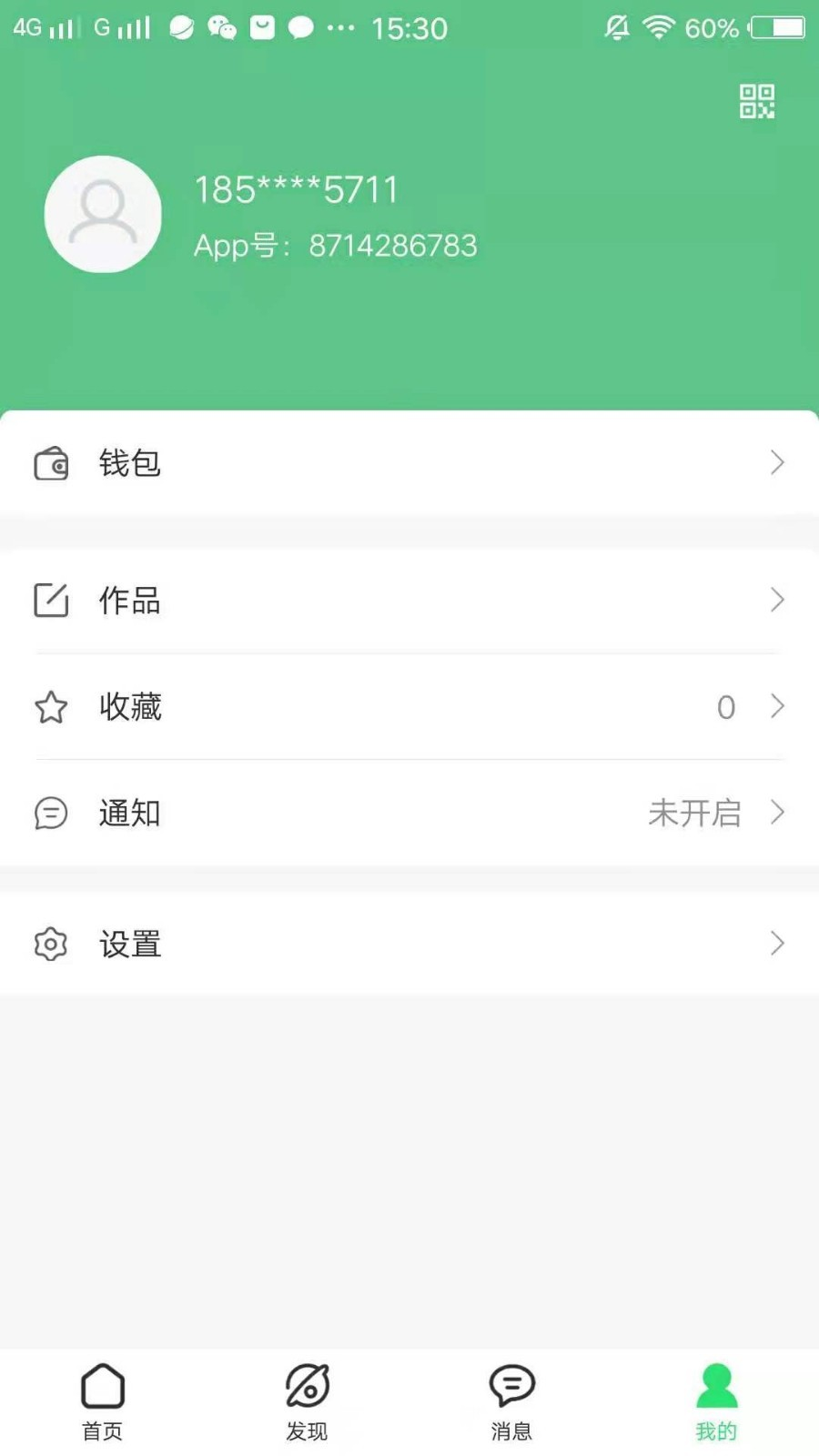Switch to the 发现 discover tab
The height and width of the screenshot is (1456, 819).
pos(308,1401)
